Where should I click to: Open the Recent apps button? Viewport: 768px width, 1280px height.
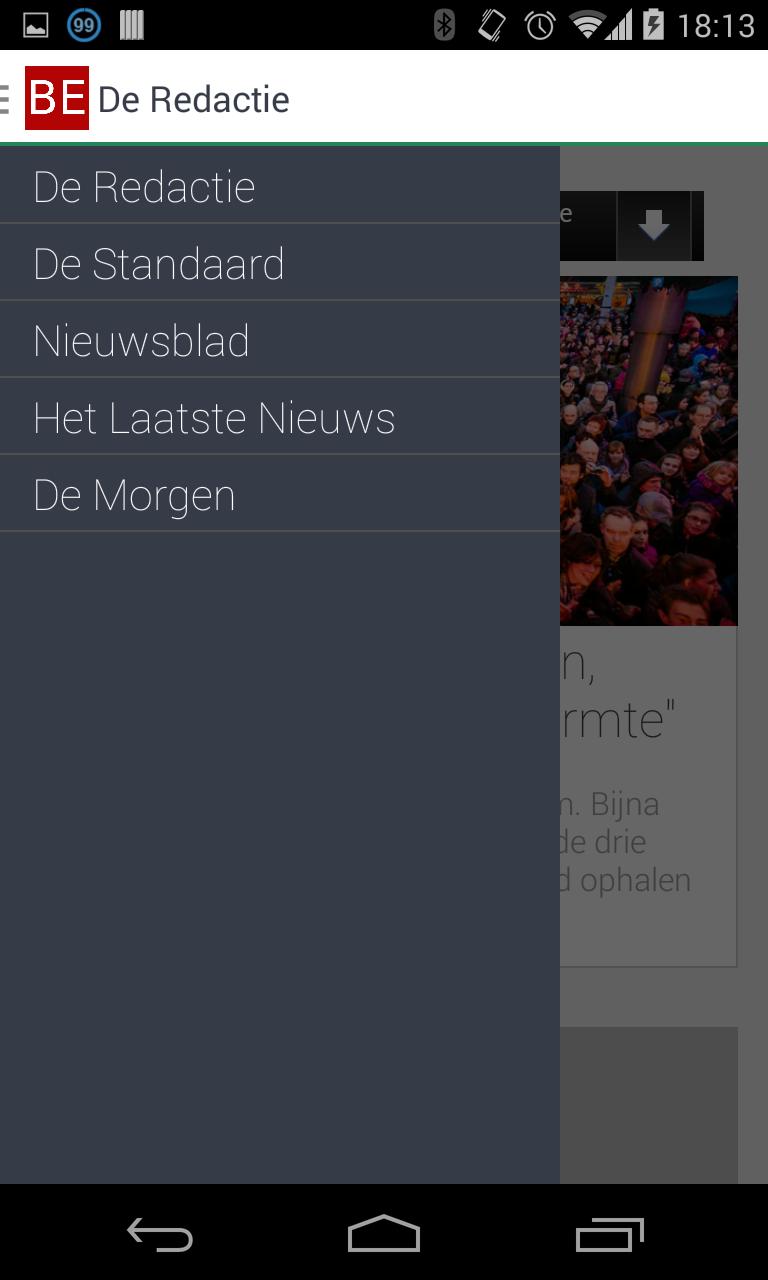click(x=610, y=1235)
